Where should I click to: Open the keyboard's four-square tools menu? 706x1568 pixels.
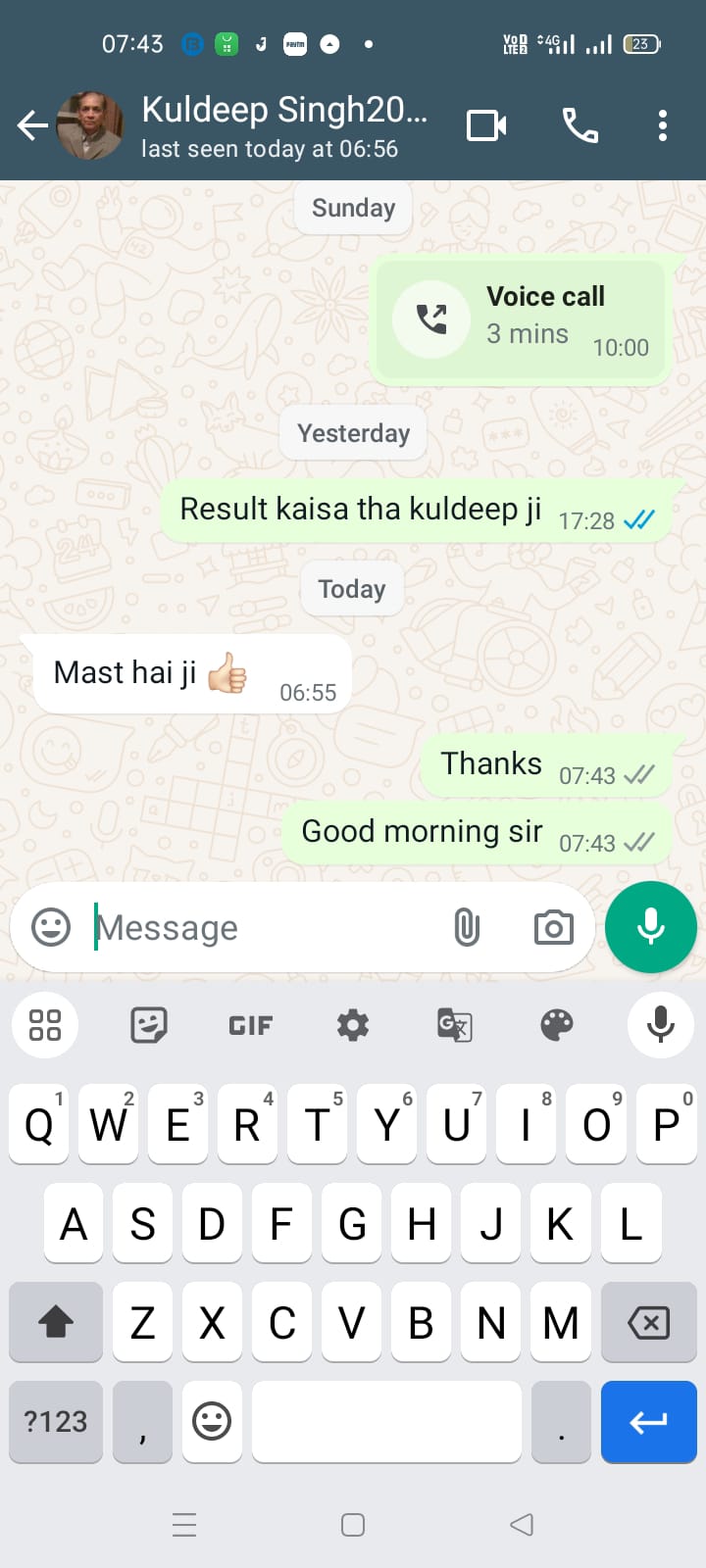click(x=45, y=1025)
